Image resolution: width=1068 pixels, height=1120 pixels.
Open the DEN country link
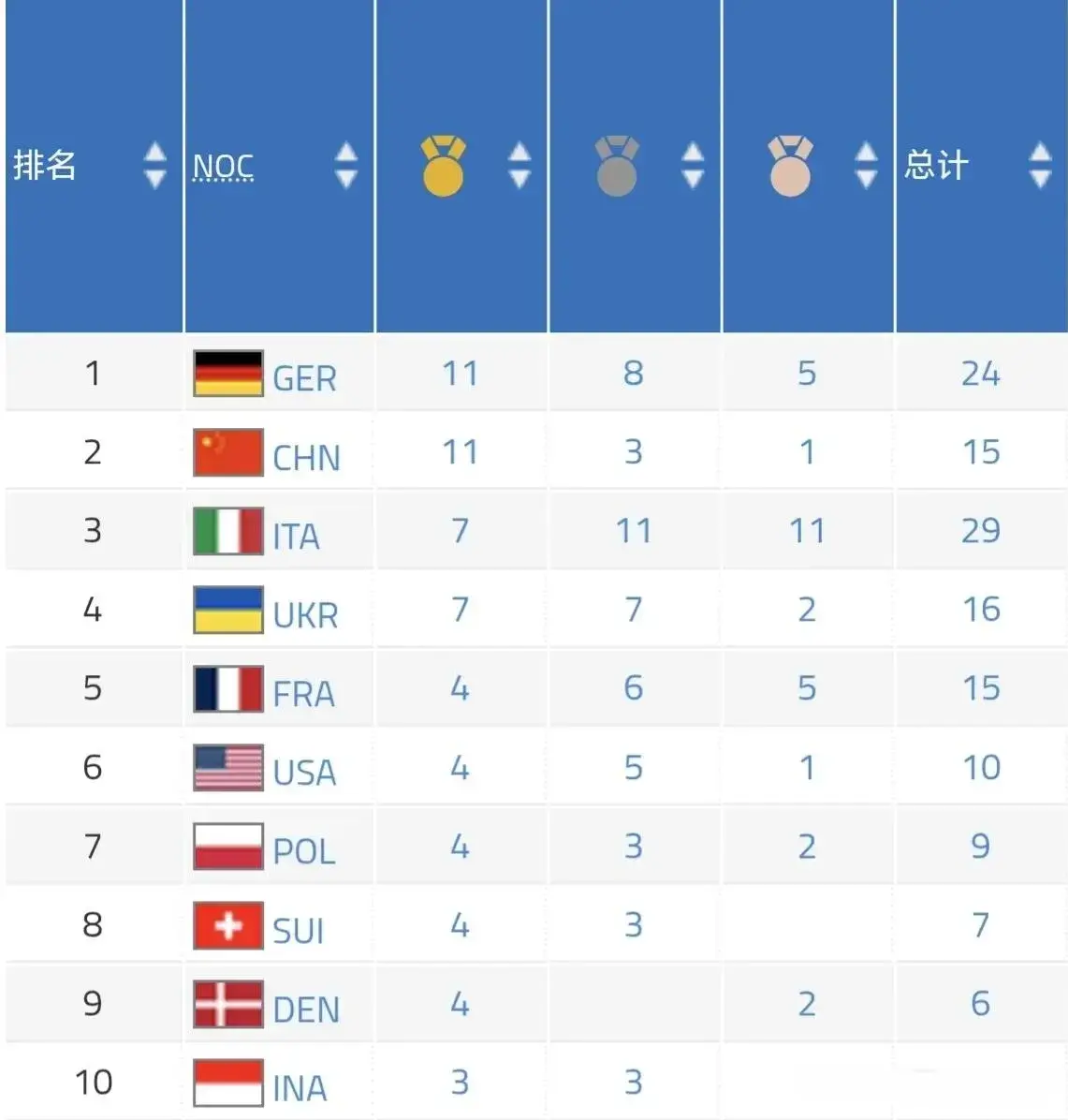point(306,1009)
